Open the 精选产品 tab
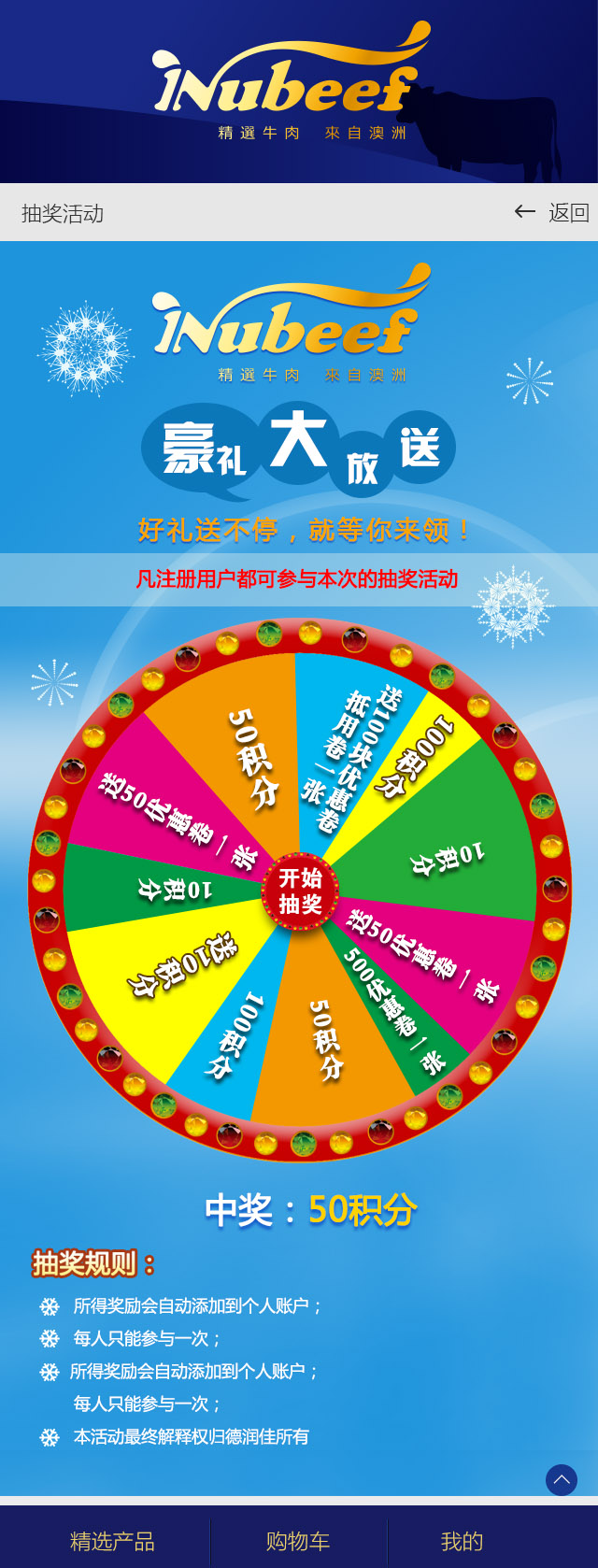Viewport: 598px width, 1568px height. 112,1541
